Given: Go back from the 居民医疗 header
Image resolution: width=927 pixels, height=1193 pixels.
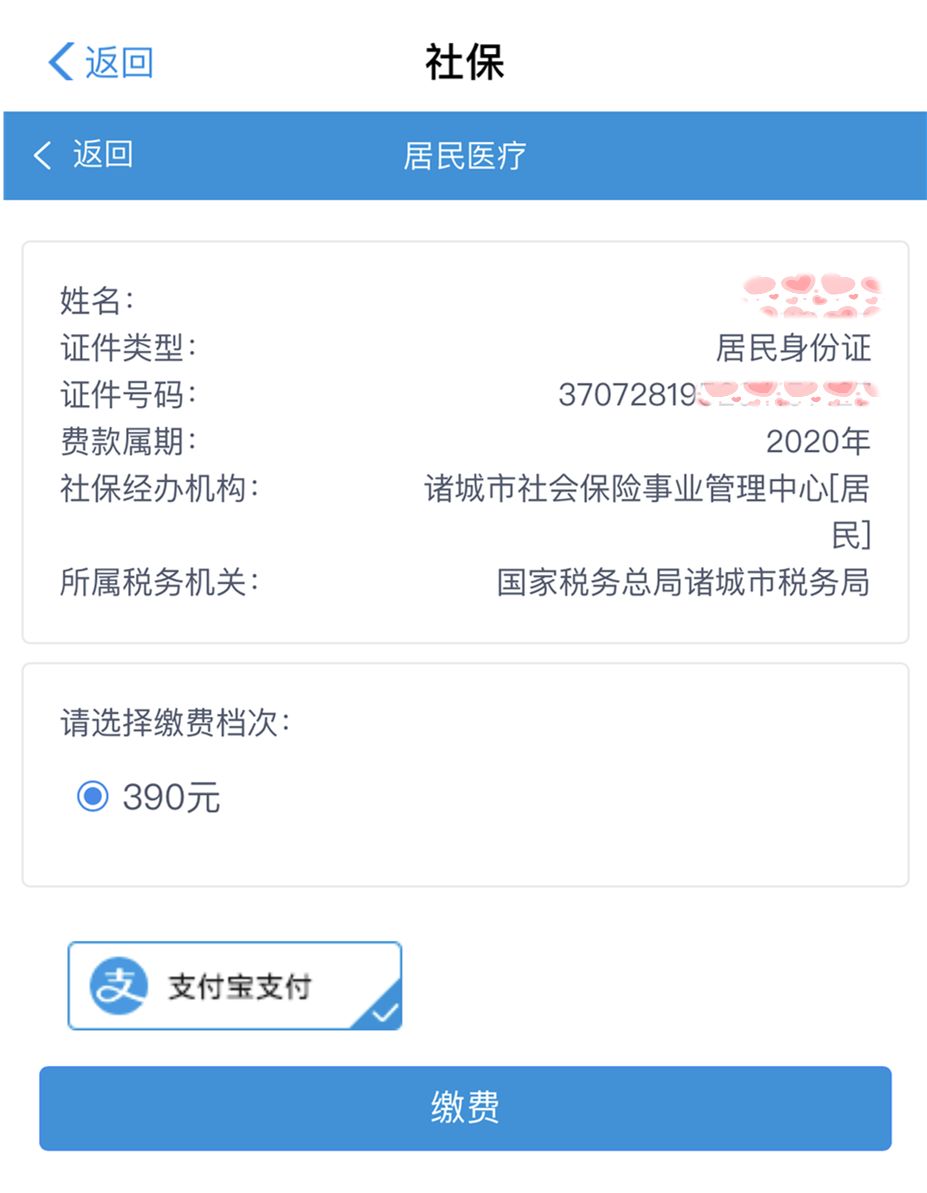Looking at the screenshot, I should tap(82, 155).
